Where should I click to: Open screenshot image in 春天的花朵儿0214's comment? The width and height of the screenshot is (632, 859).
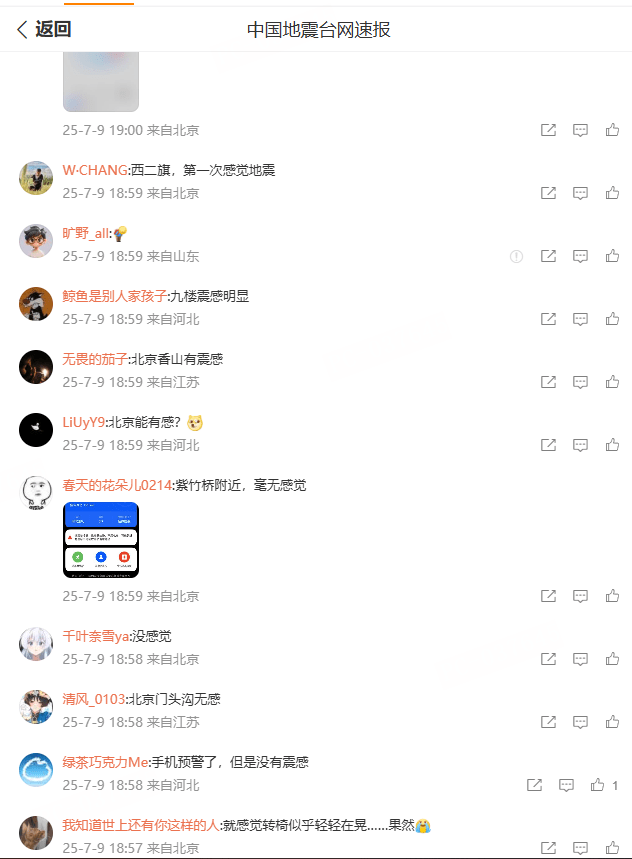tap(101, 540)
